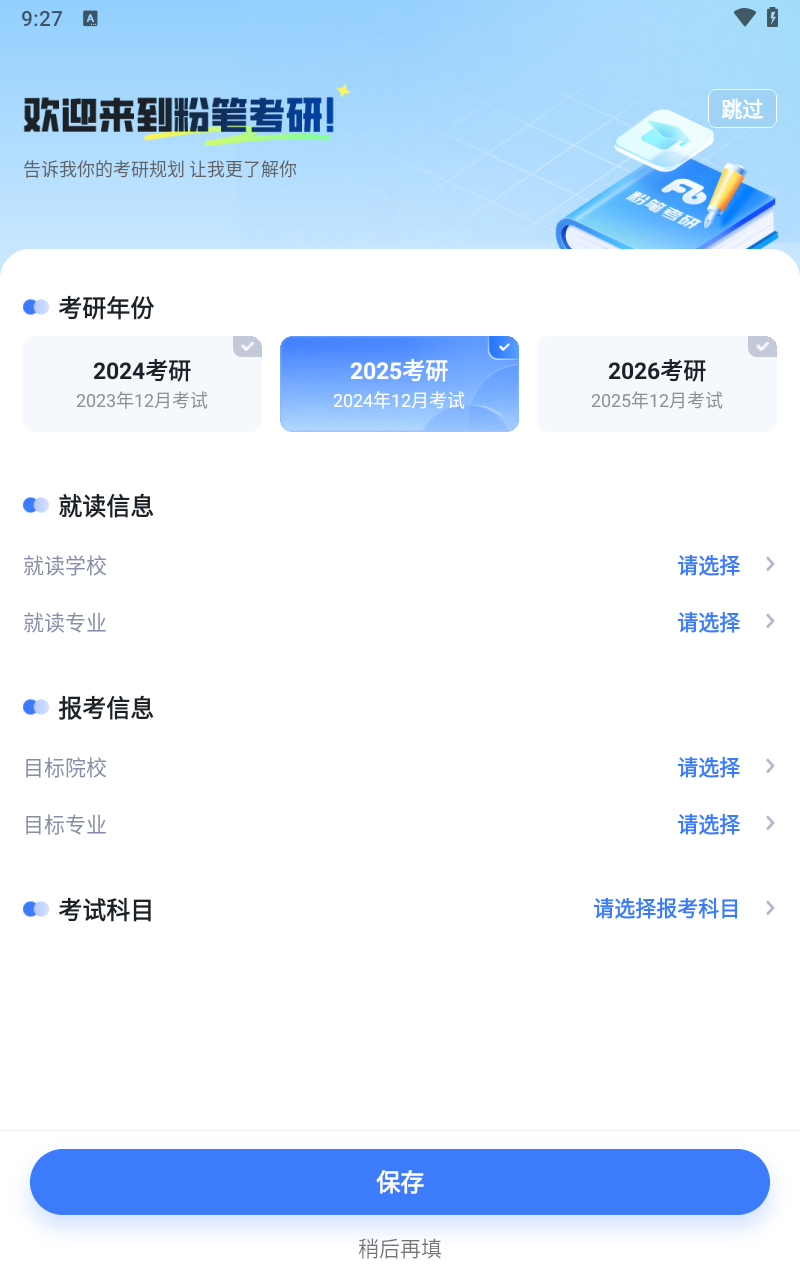Click the blue toggle icon beside 就读信息 header
The width and height of the screenshot is (800, 1280).
pyautogui.click(x=36, y=505)
